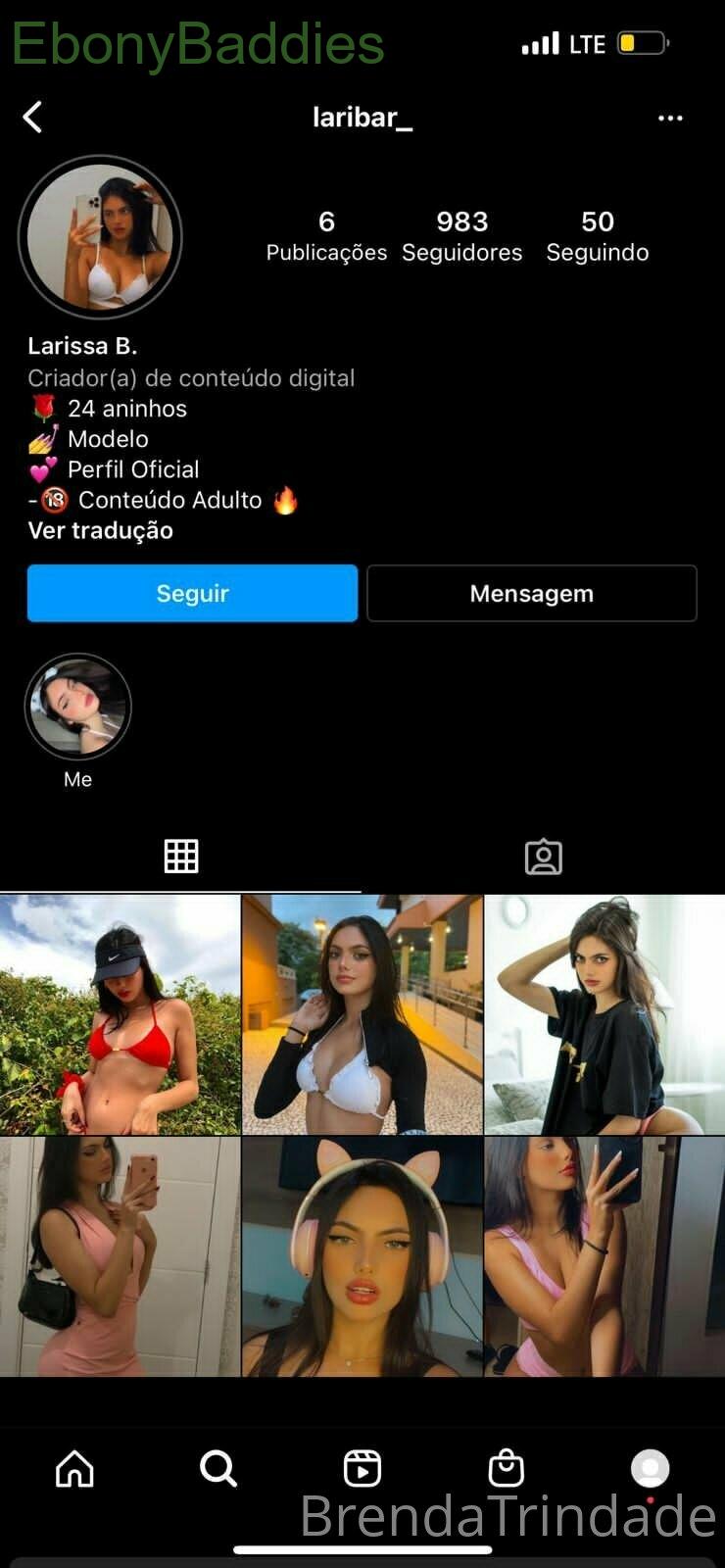The image size is (725, 1568).
Task: Tap the Seguir button to follow
Action: tap(192, 593)
